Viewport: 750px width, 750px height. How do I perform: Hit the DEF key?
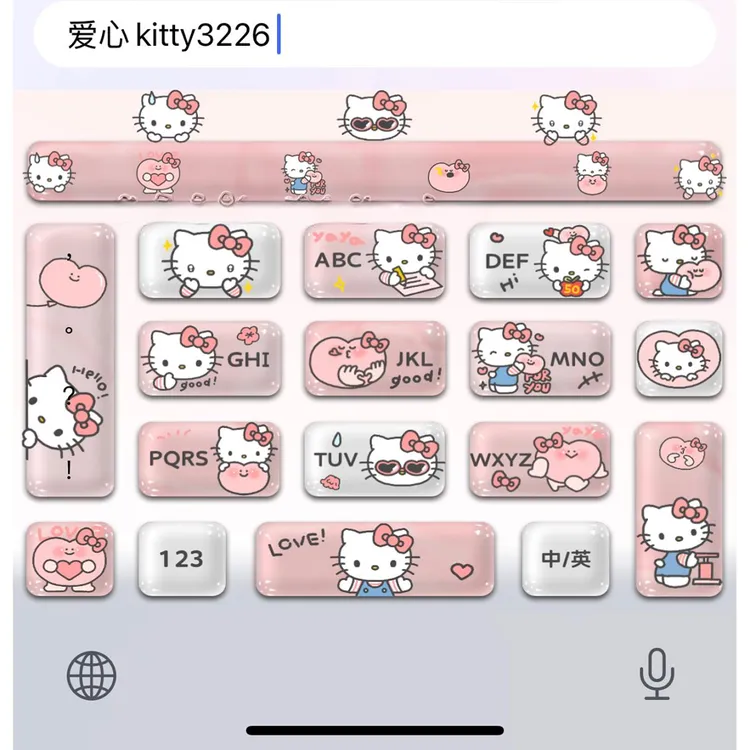(540, 261)
